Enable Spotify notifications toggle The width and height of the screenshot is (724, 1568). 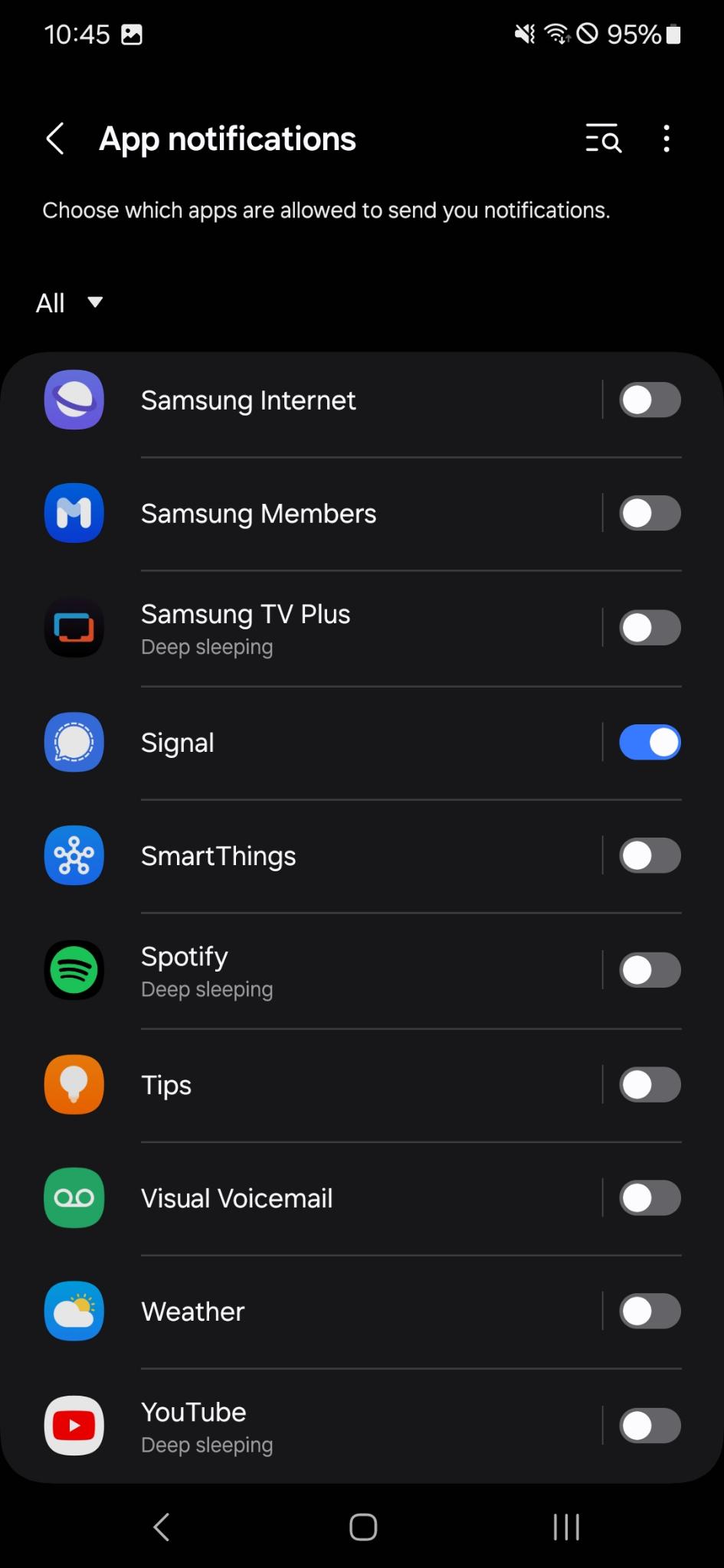point(650,971)
